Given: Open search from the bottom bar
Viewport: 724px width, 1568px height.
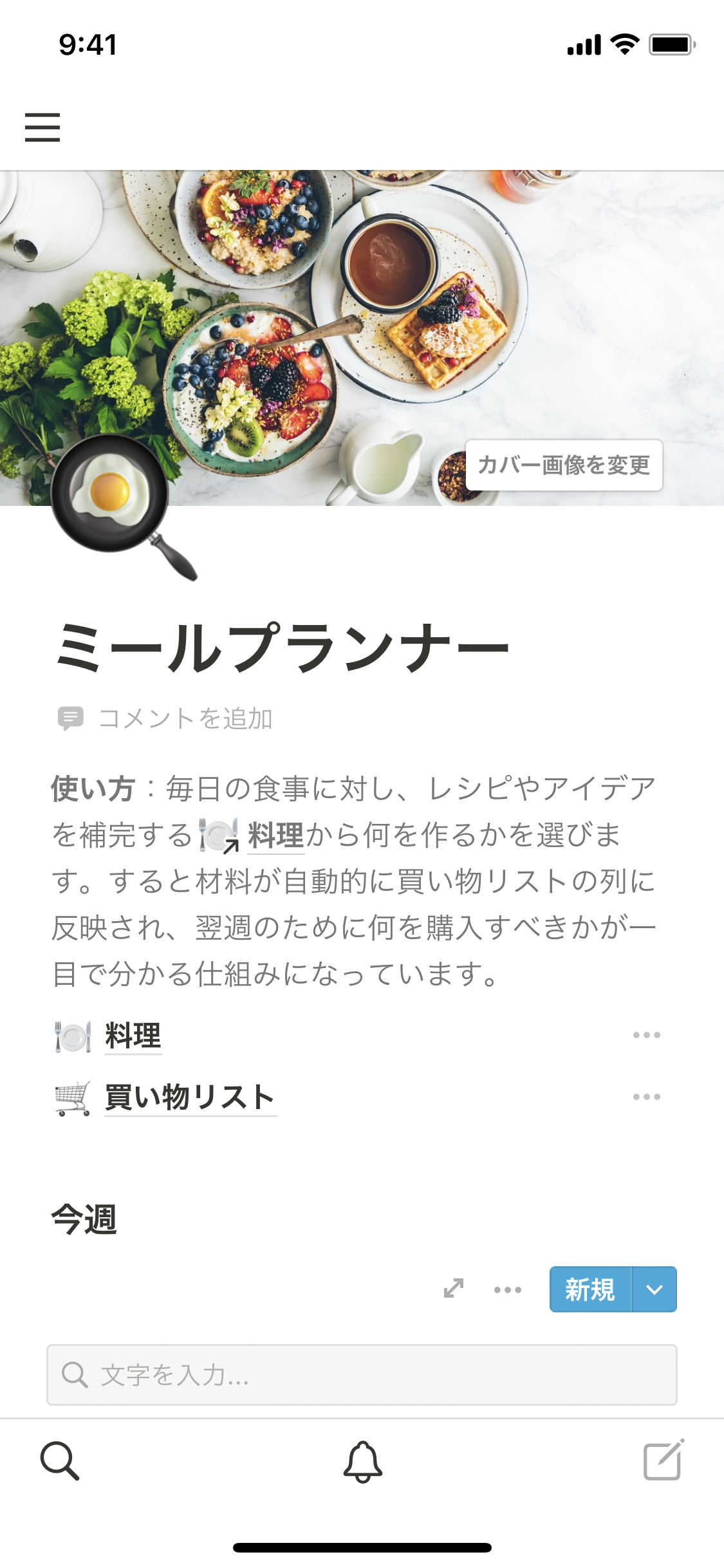Looking at the screenshot, I should (x=60, y=1461).
